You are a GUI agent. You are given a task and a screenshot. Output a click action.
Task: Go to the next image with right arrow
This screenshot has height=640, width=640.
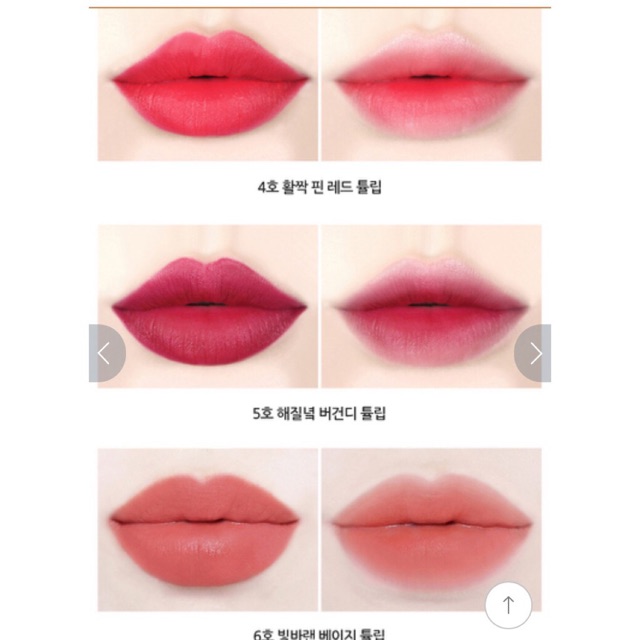tap(534, 353)
